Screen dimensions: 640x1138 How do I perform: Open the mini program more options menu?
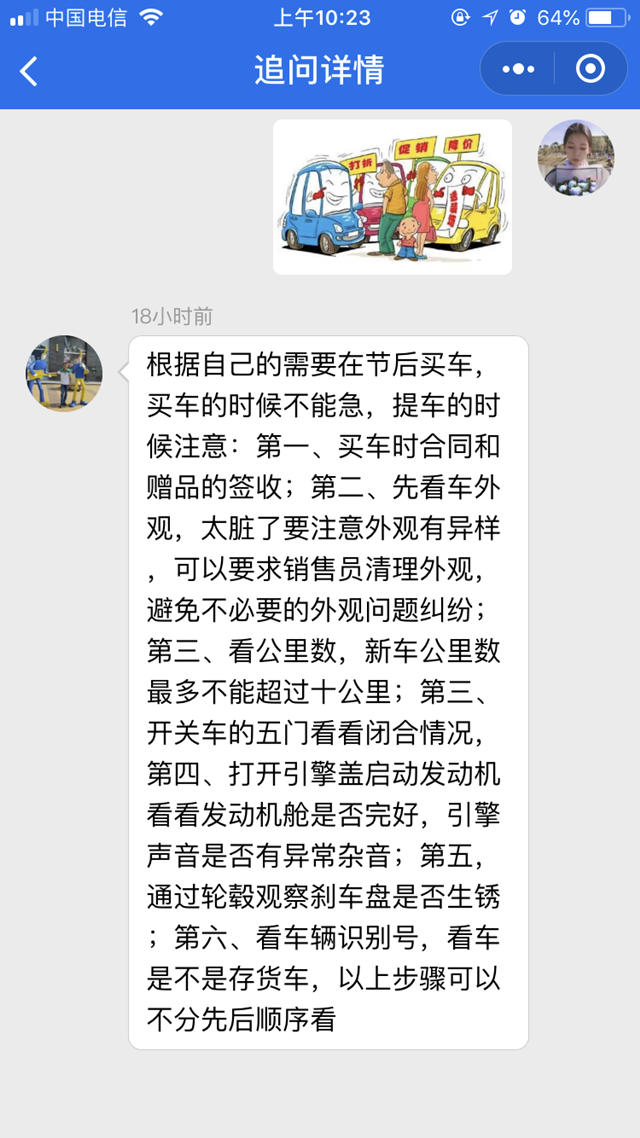518,70
